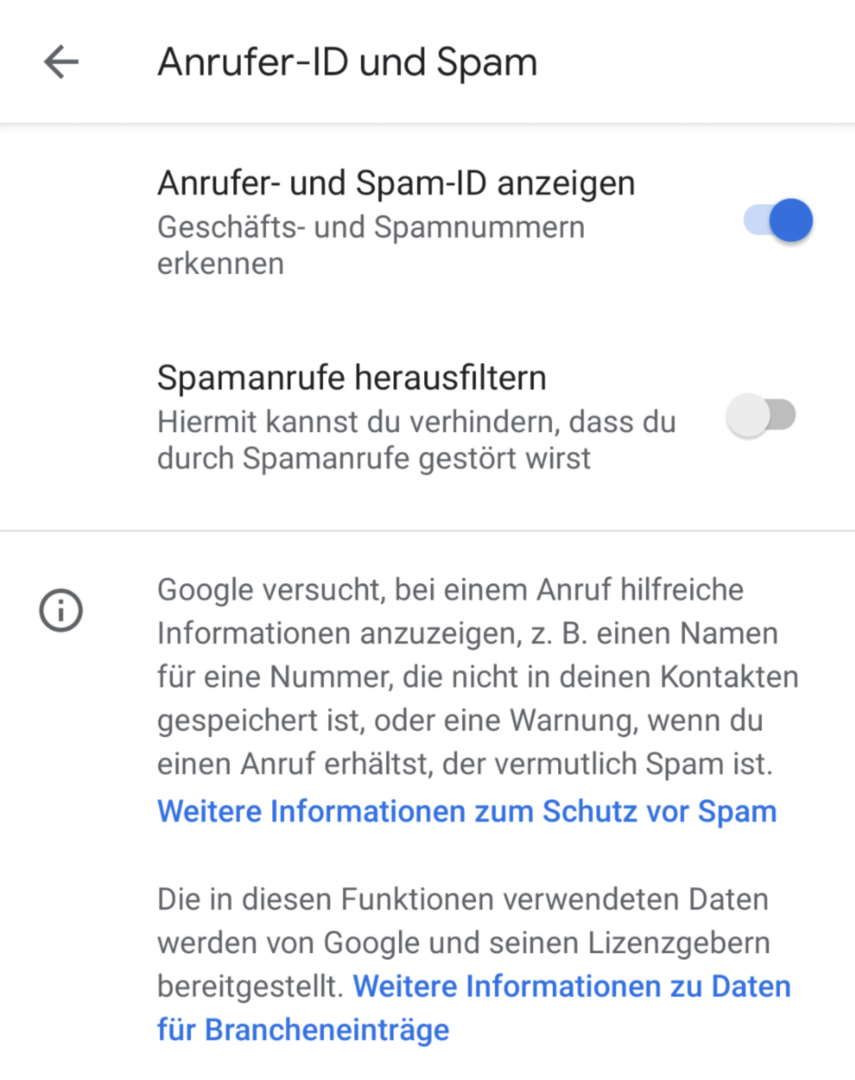Disable Anrufer- und Spam-ID anzeigen switch
This screenshot has height=1080, width=855.
(777, 220)
